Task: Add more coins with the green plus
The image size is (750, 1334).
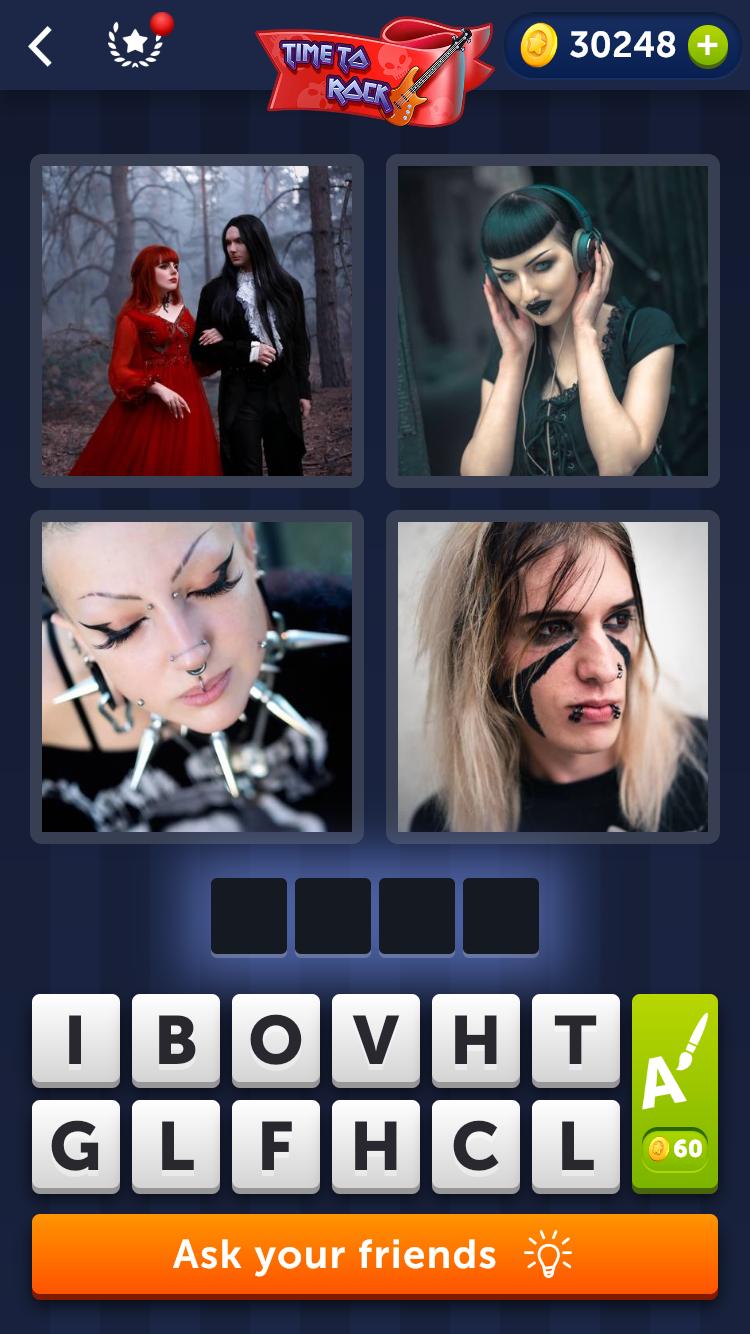Action: point(707,46)
